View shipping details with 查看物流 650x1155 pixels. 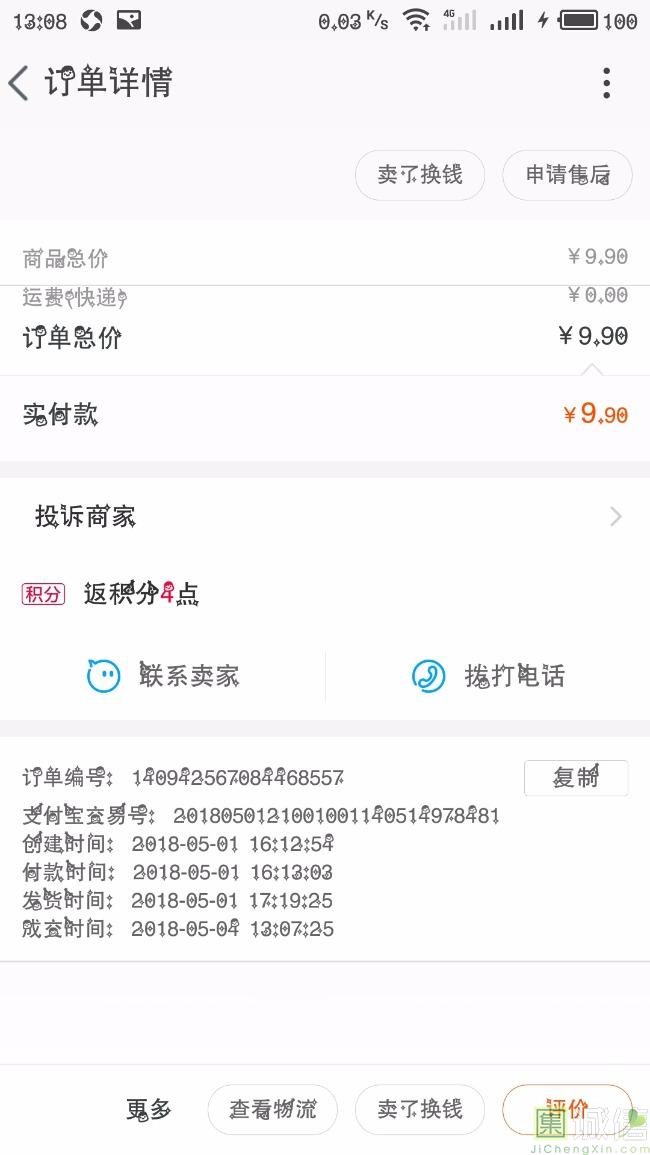[x=272, y=1109]
